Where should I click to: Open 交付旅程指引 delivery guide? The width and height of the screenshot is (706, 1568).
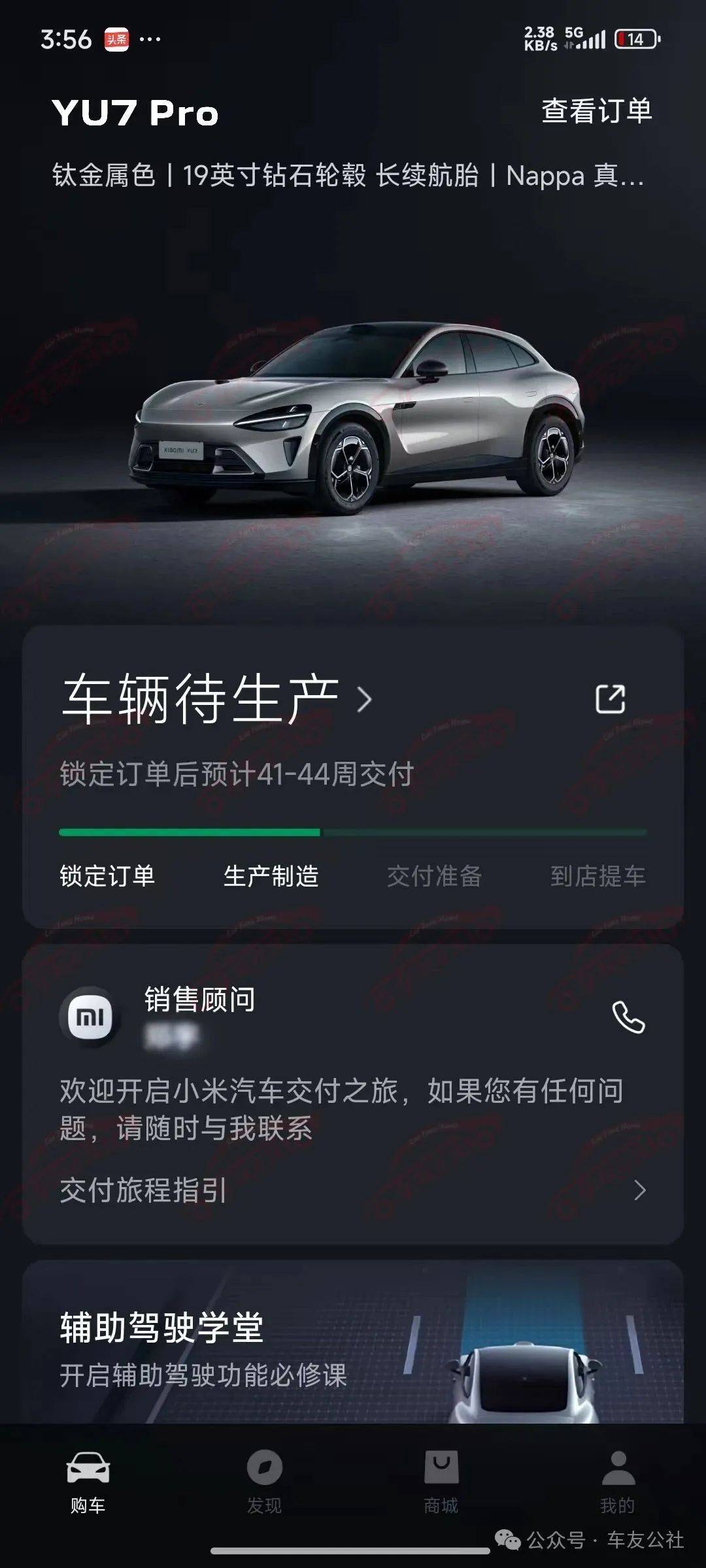point(353,1190)
